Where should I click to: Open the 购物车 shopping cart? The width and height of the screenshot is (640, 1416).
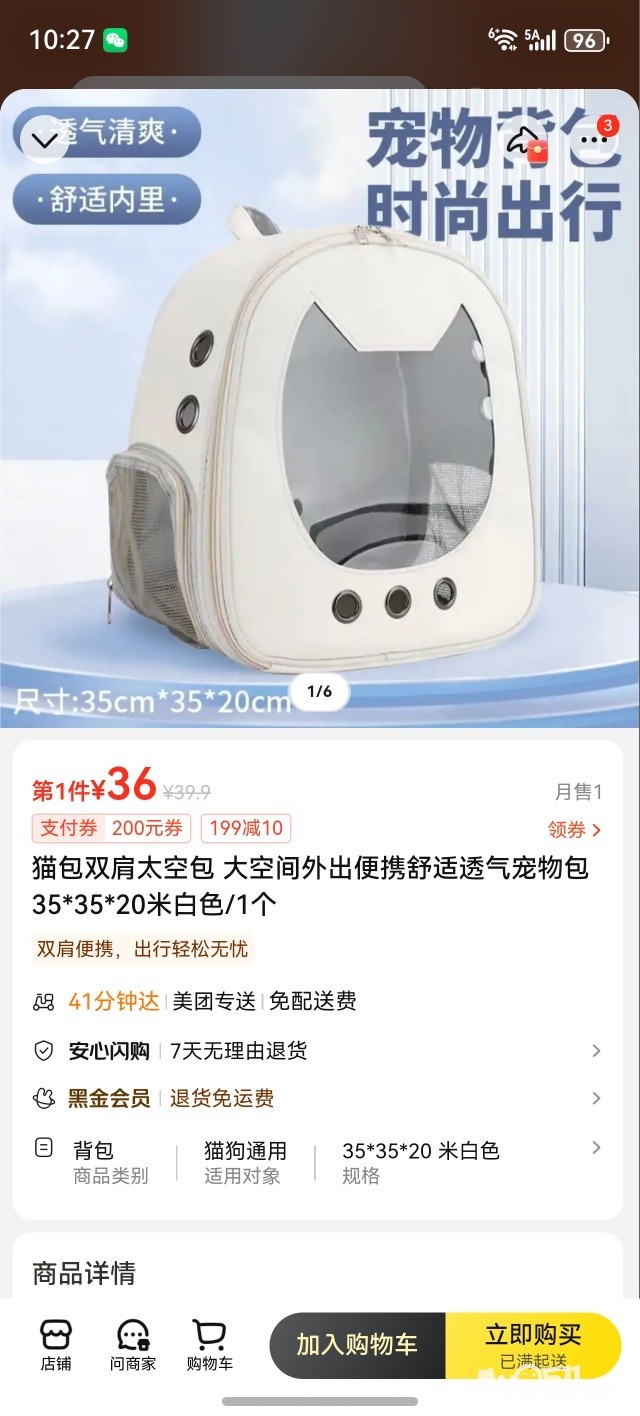[209, 1345]
